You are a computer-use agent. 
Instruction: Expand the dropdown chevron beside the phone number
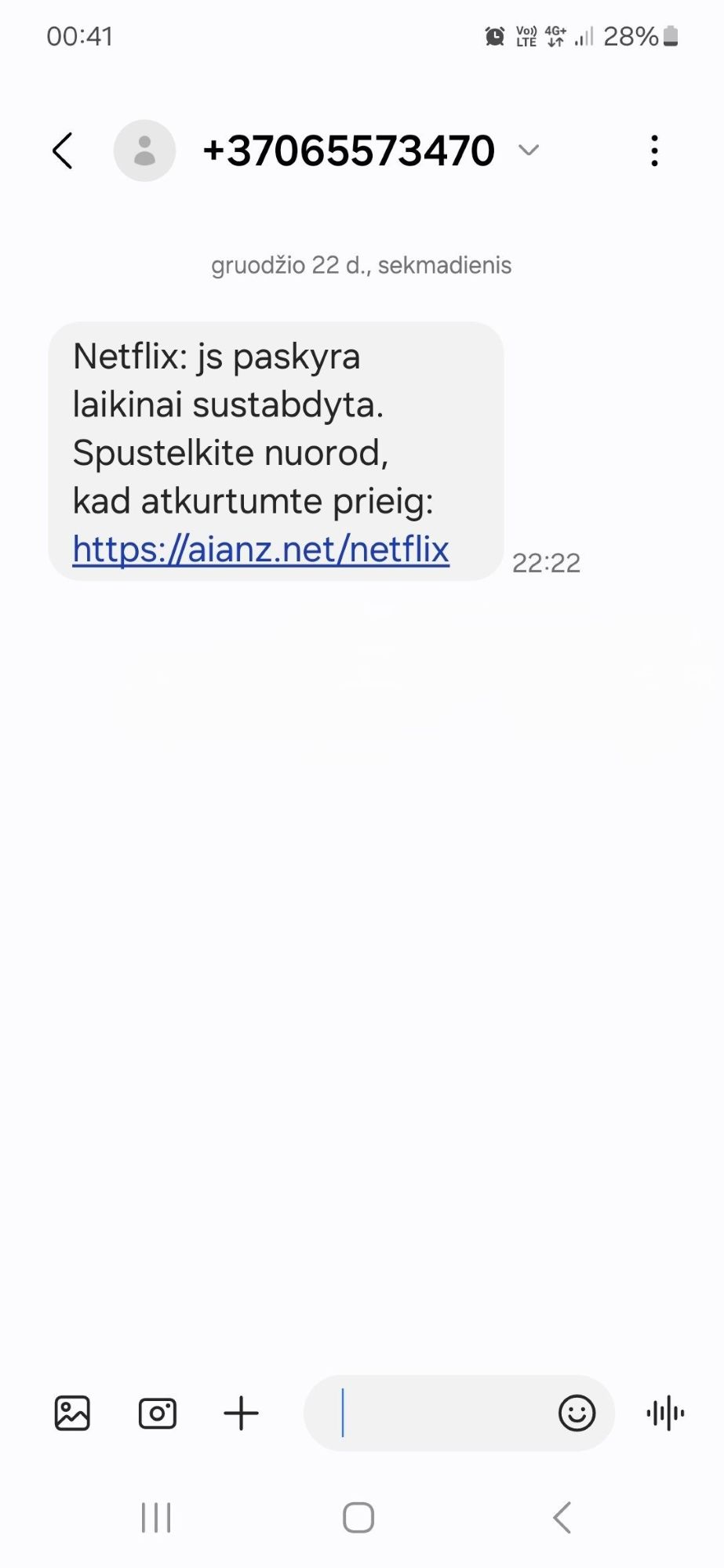pos(529,150)
